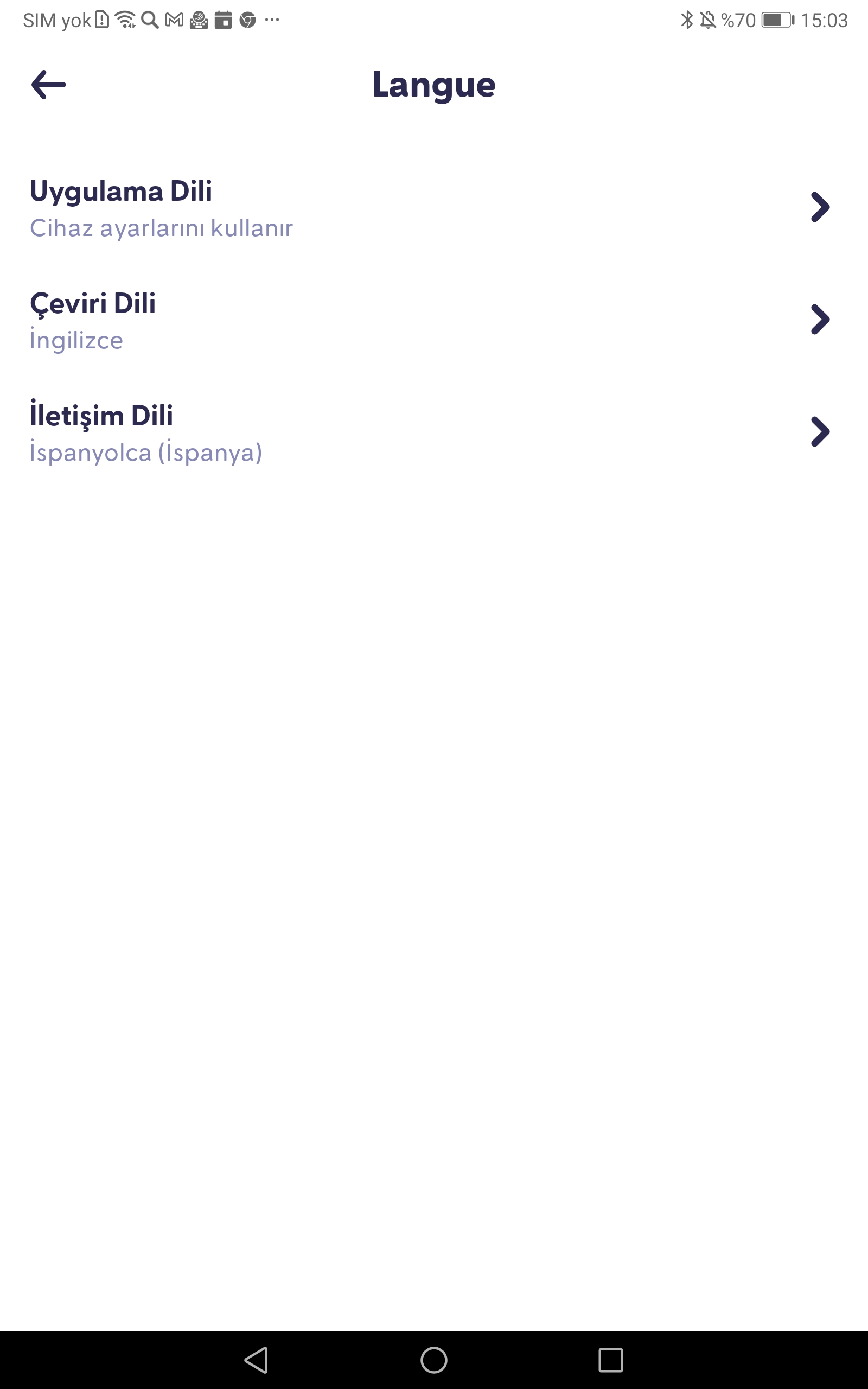868x1389 pixels.
Task: Go back using the top-left arrow
Action: point(49,85)
